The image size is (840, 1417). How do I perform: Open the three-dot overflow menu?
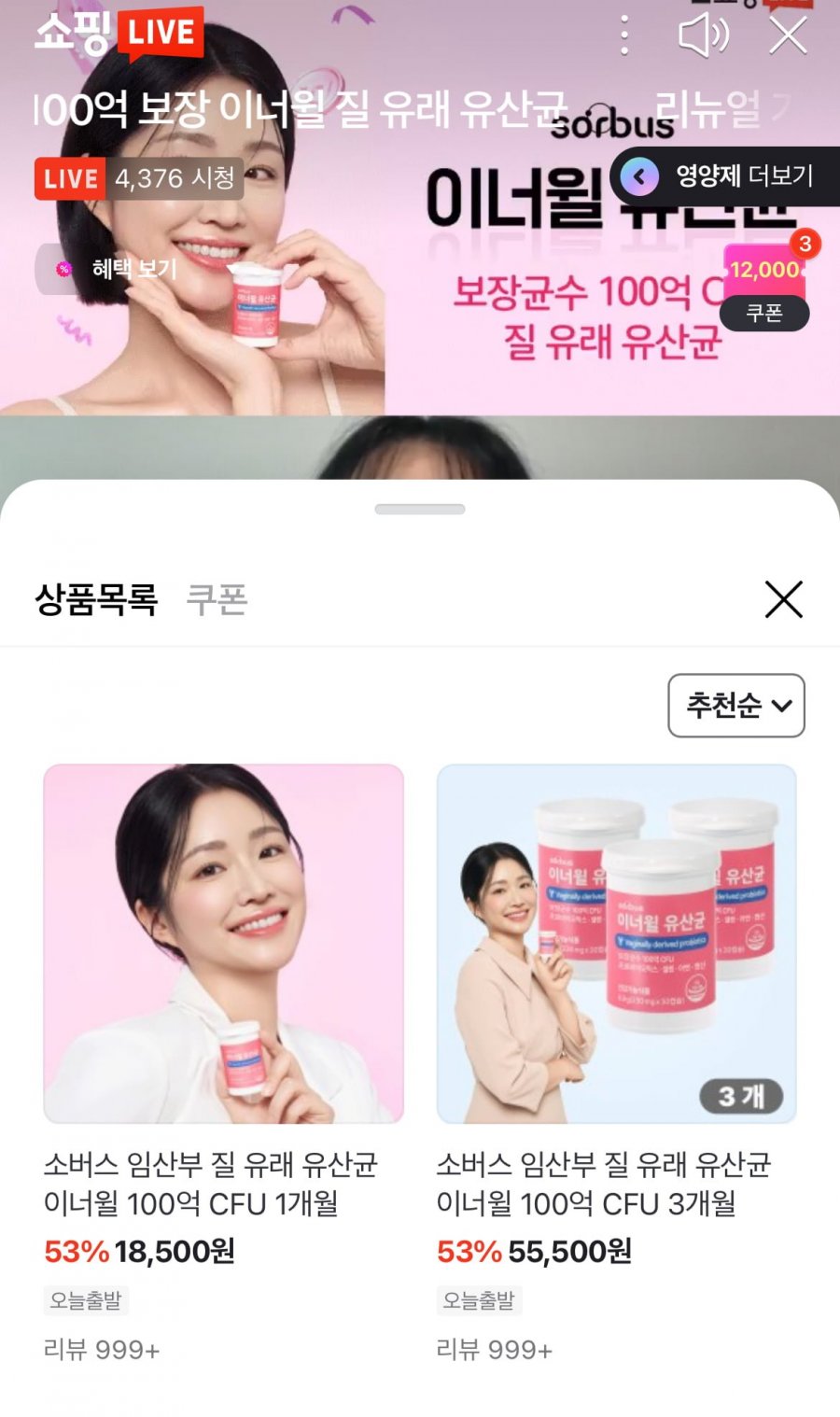(624, 36)
